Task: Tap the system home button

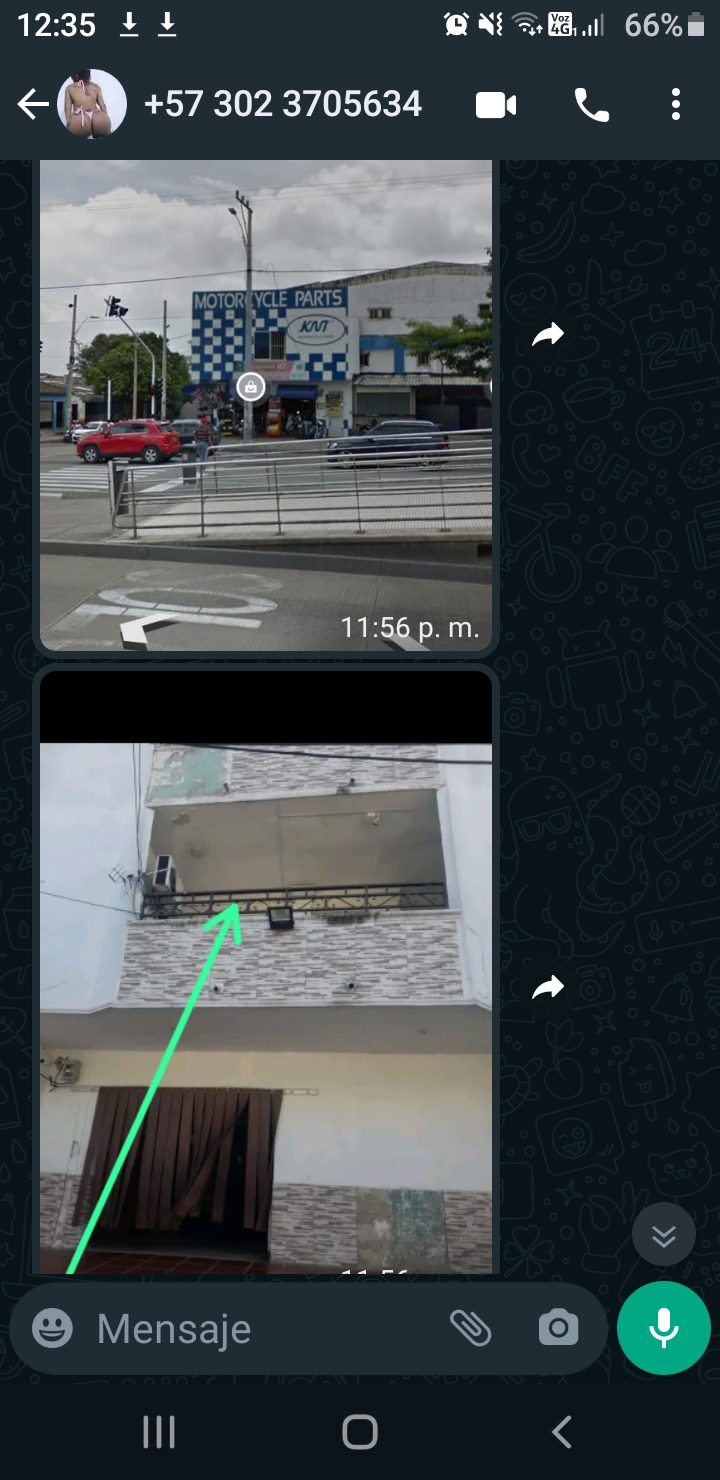Action: 360,1432
